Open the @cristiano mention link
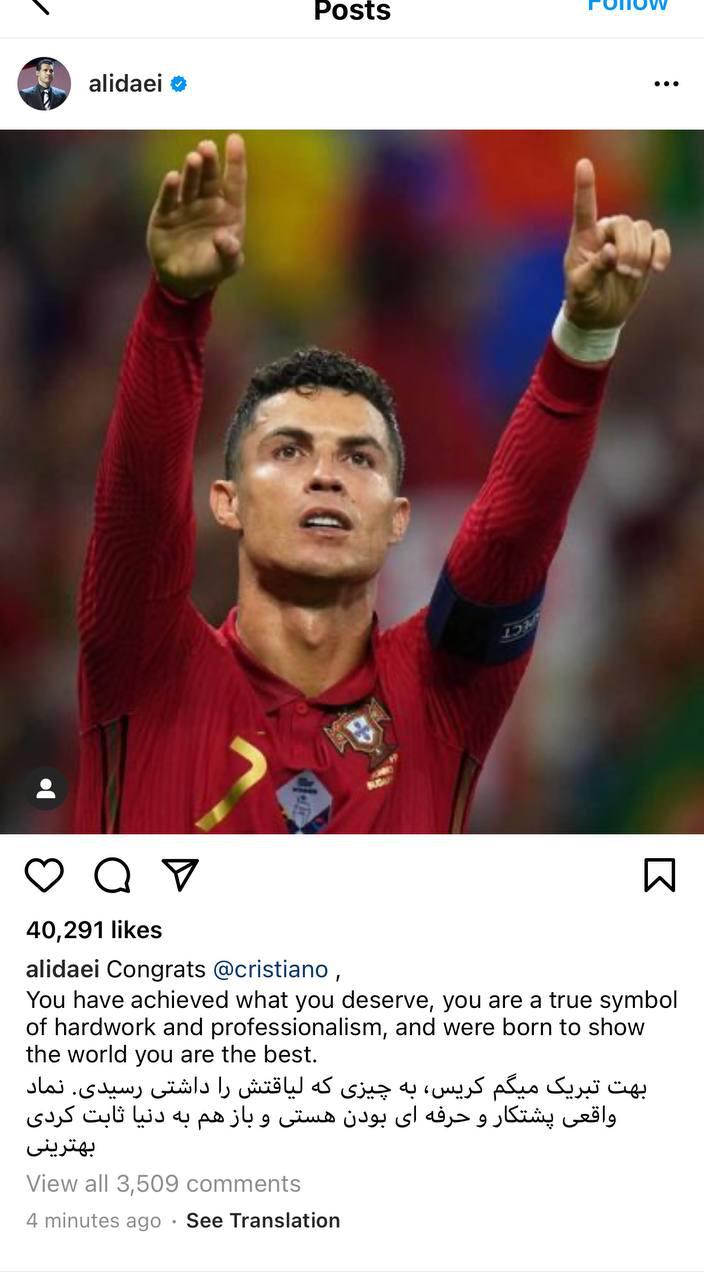 pyautogui.click(x=270, y=970)
